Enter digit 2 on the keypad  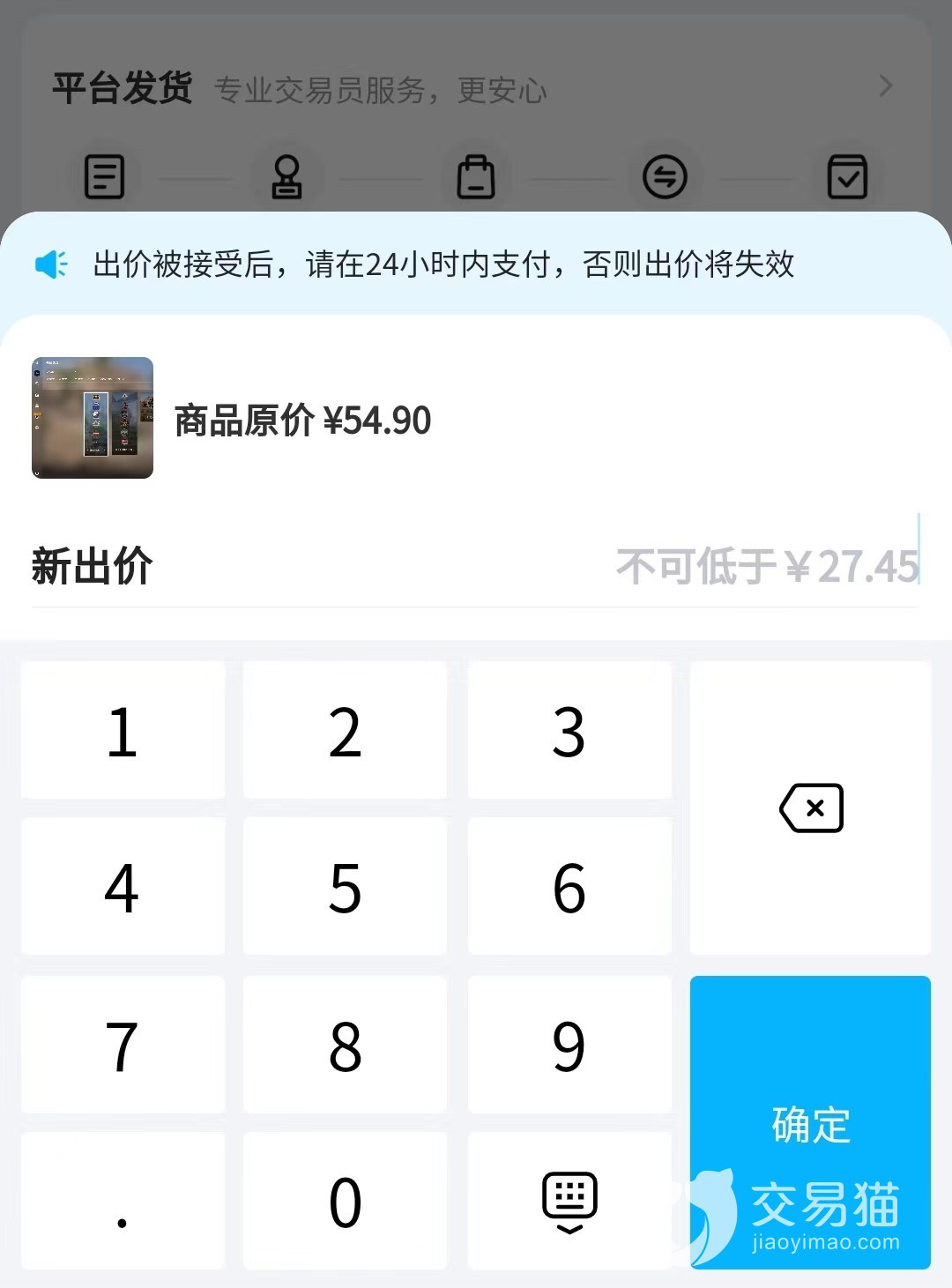345,731
